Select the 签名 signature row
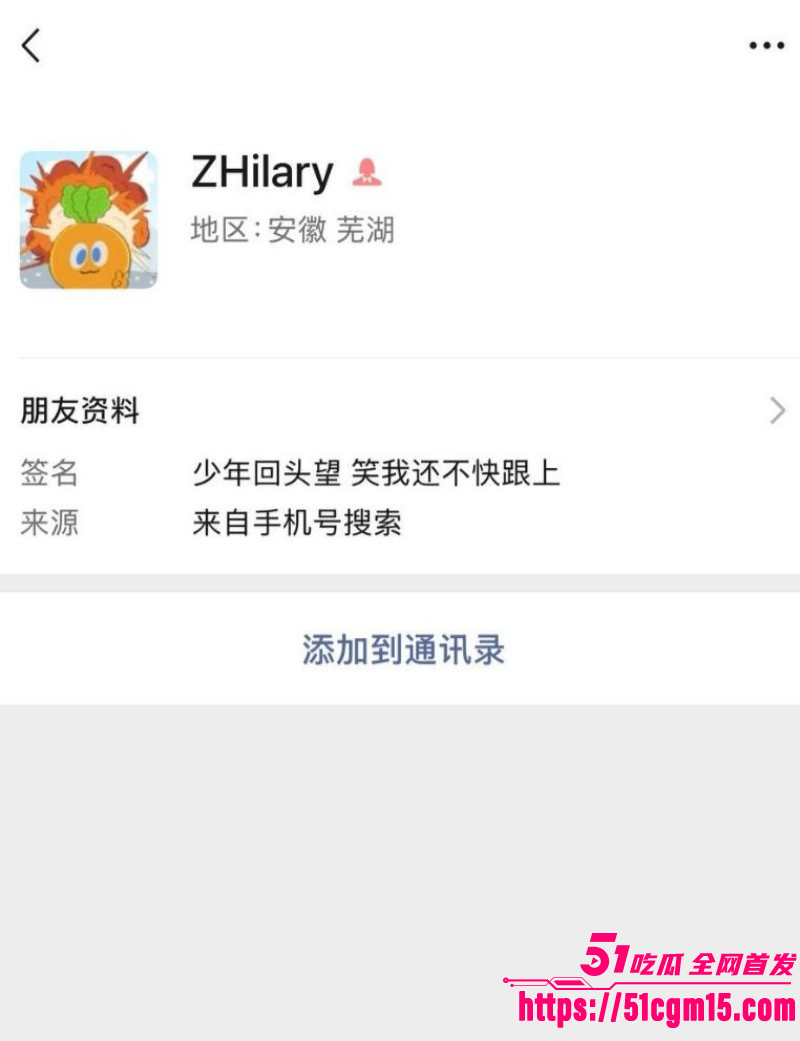Image resolution: width=800 pixels, height=1041 pixels. coord(47,474)
